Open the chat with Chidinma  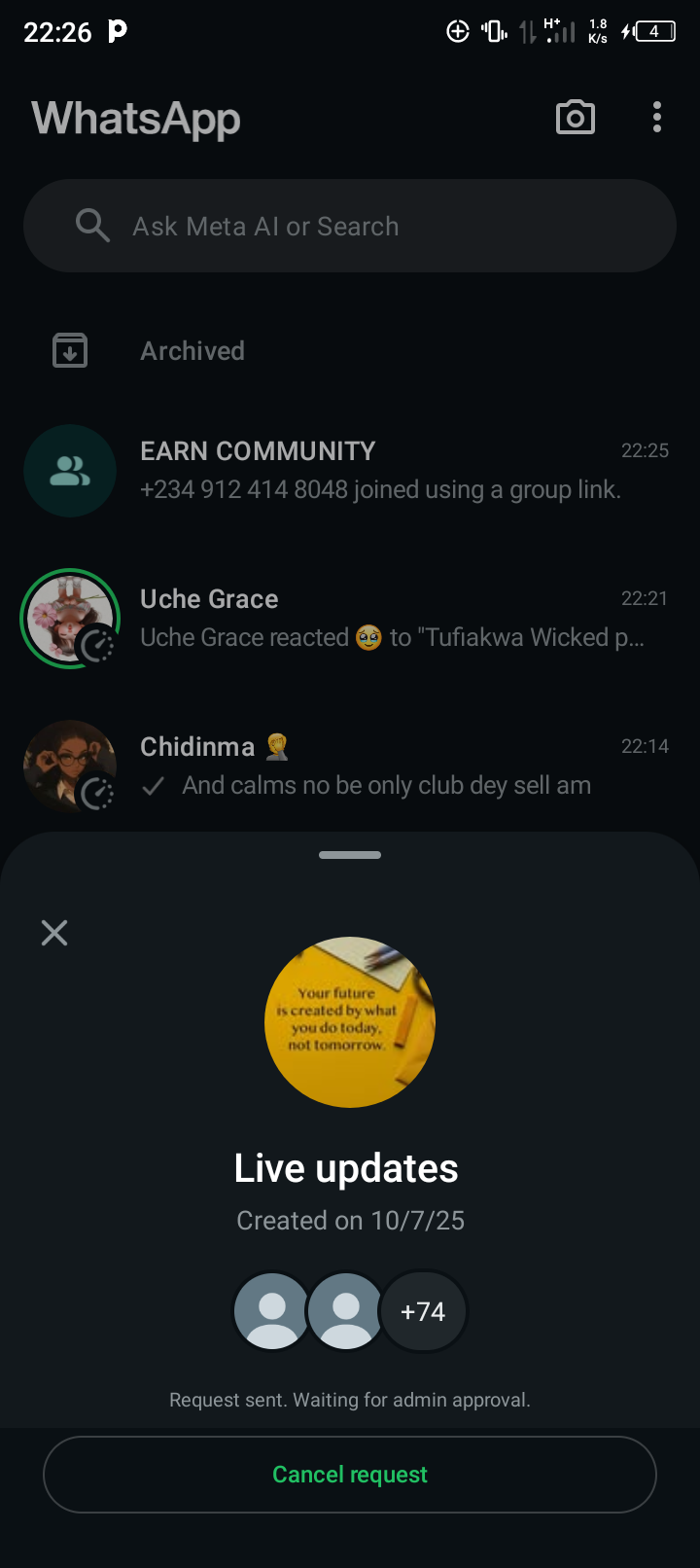click(389, 766)
